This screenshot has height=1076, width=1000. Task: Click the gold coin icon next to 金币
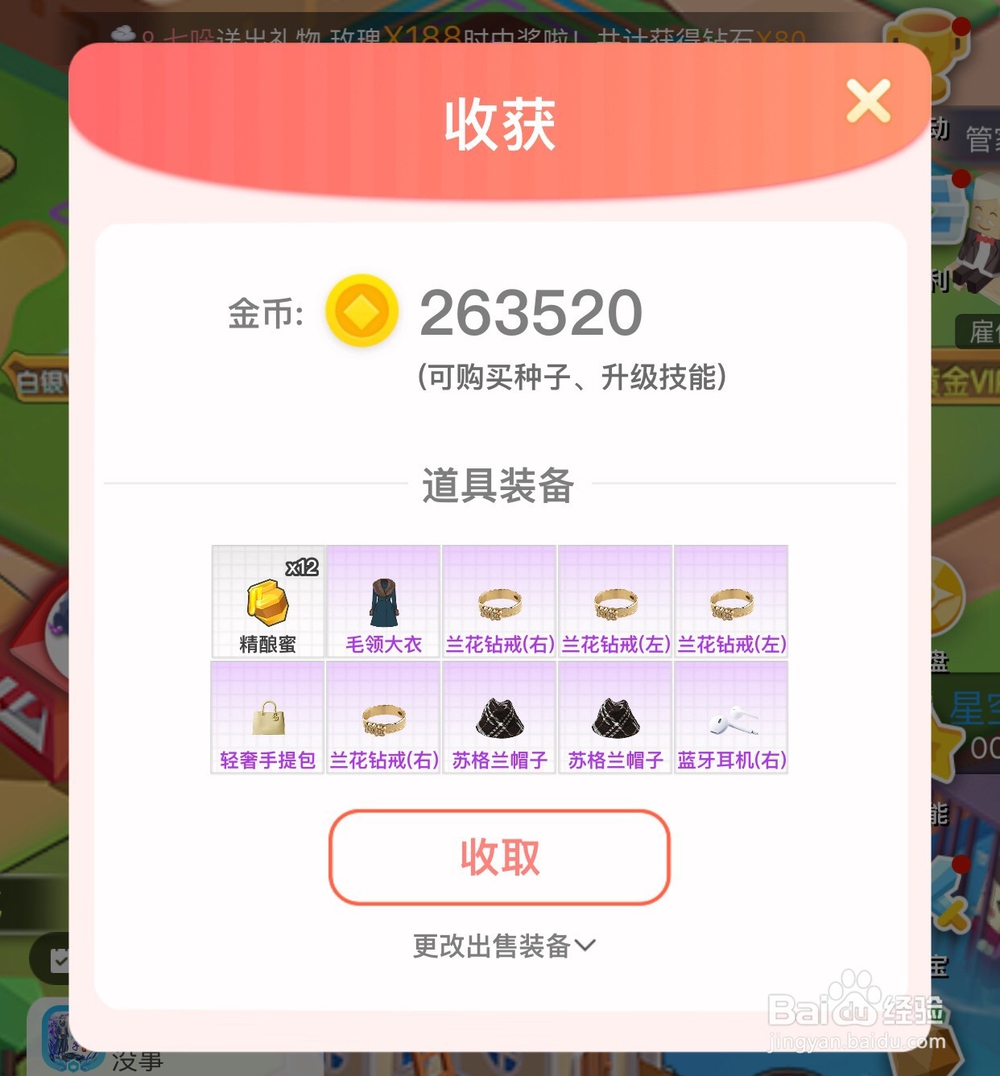coord(362,311)
